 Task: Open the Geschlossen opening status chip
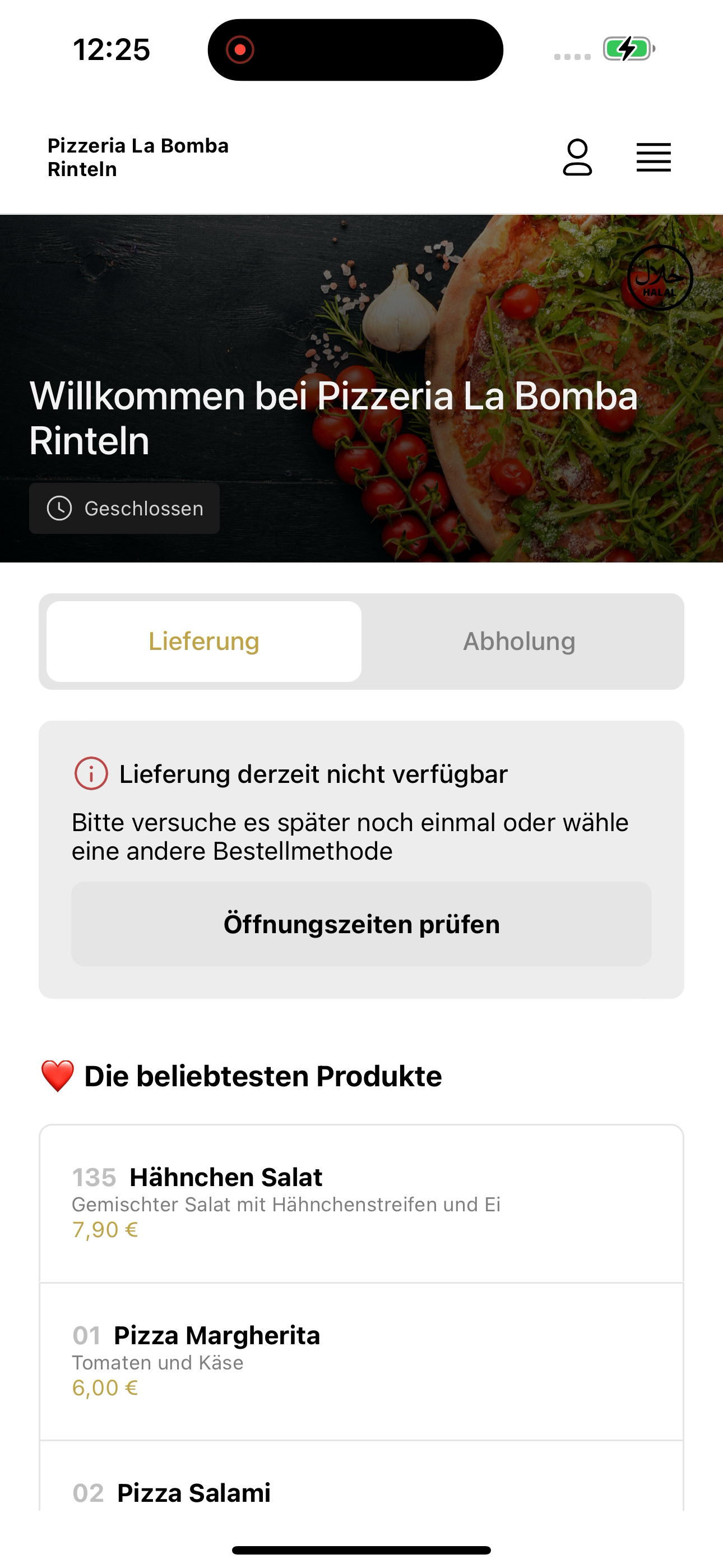pyautogui.click(x=125, y=508)
